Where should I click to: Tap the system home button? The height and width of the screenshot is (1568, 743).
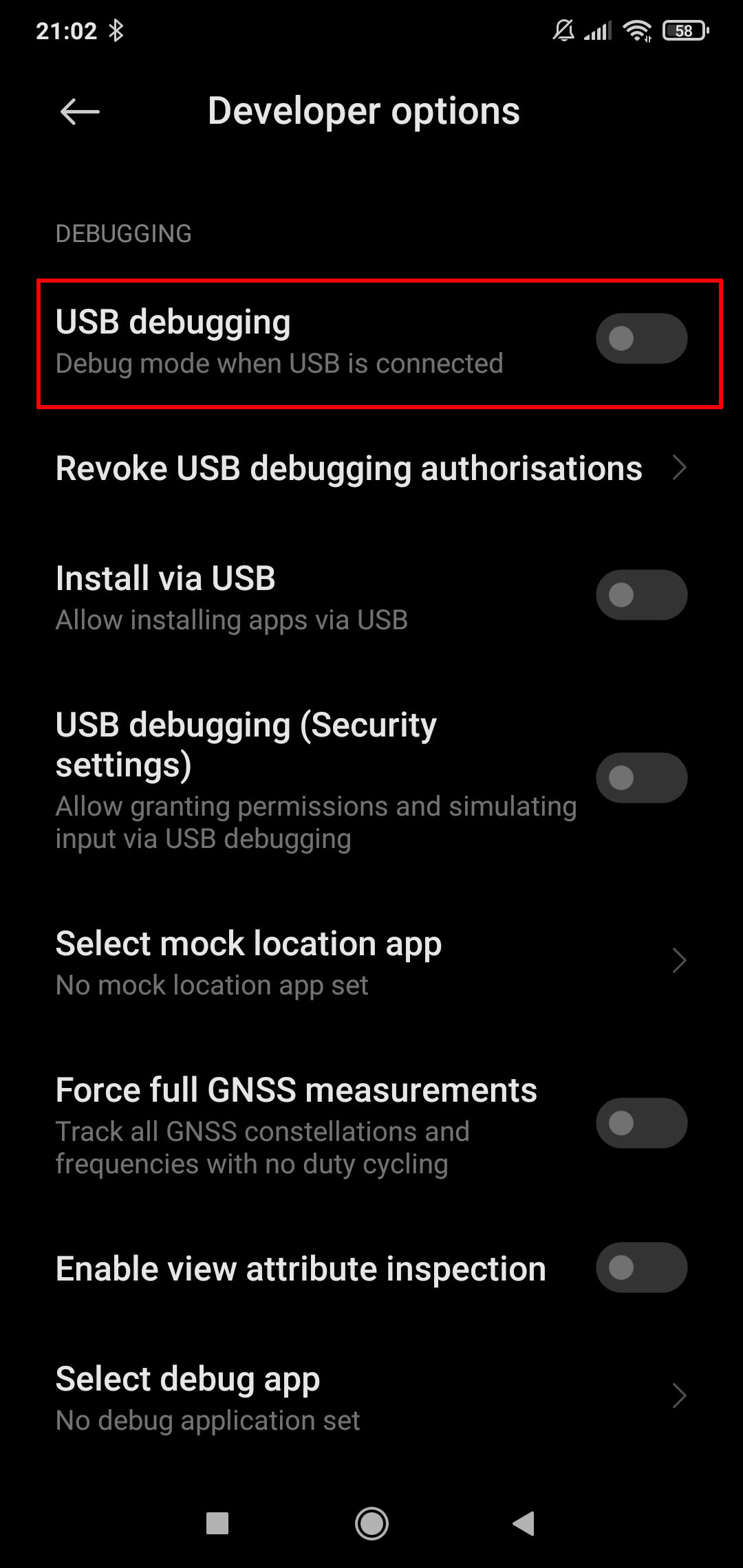pos(371,1523)
